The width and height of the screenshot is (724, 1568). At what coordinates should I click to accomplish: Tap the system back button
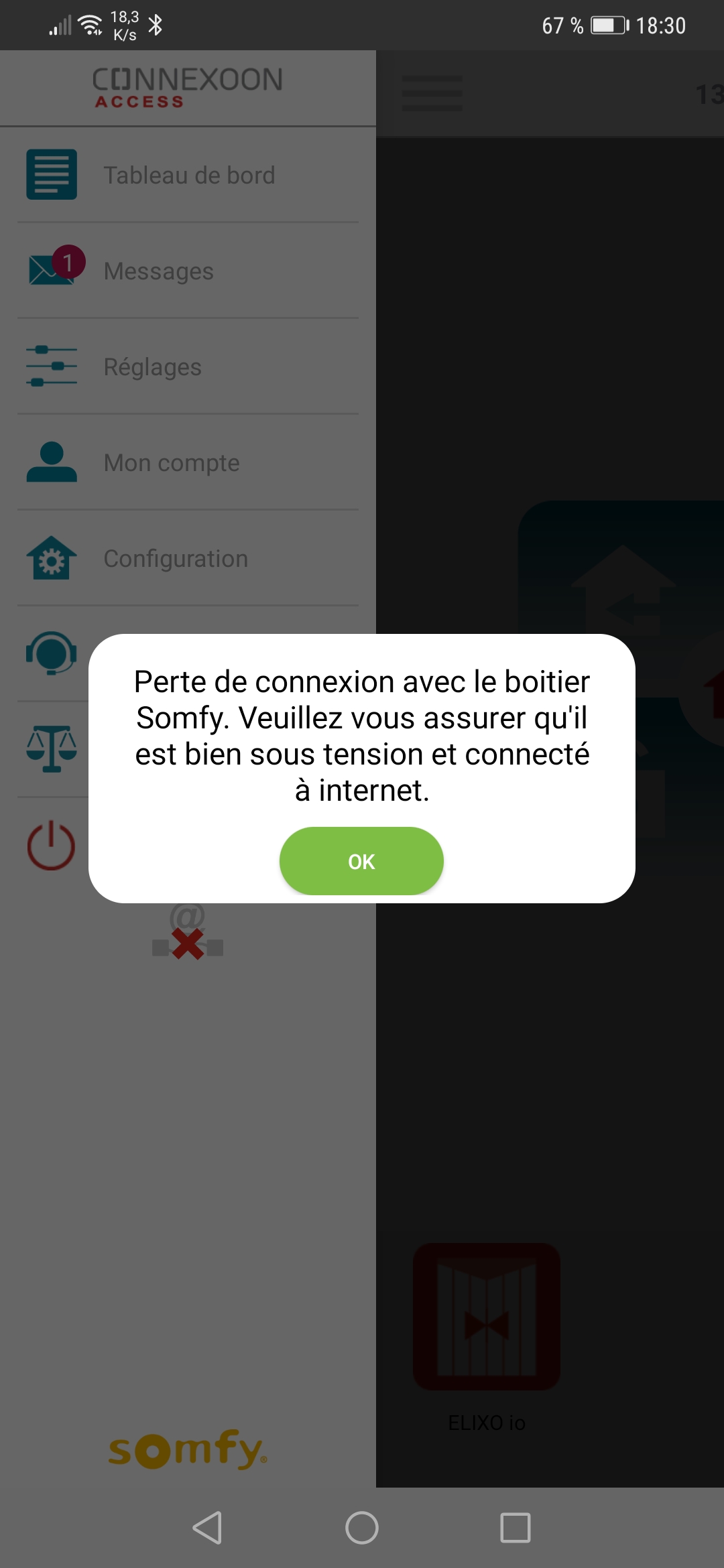point(207,1528)
